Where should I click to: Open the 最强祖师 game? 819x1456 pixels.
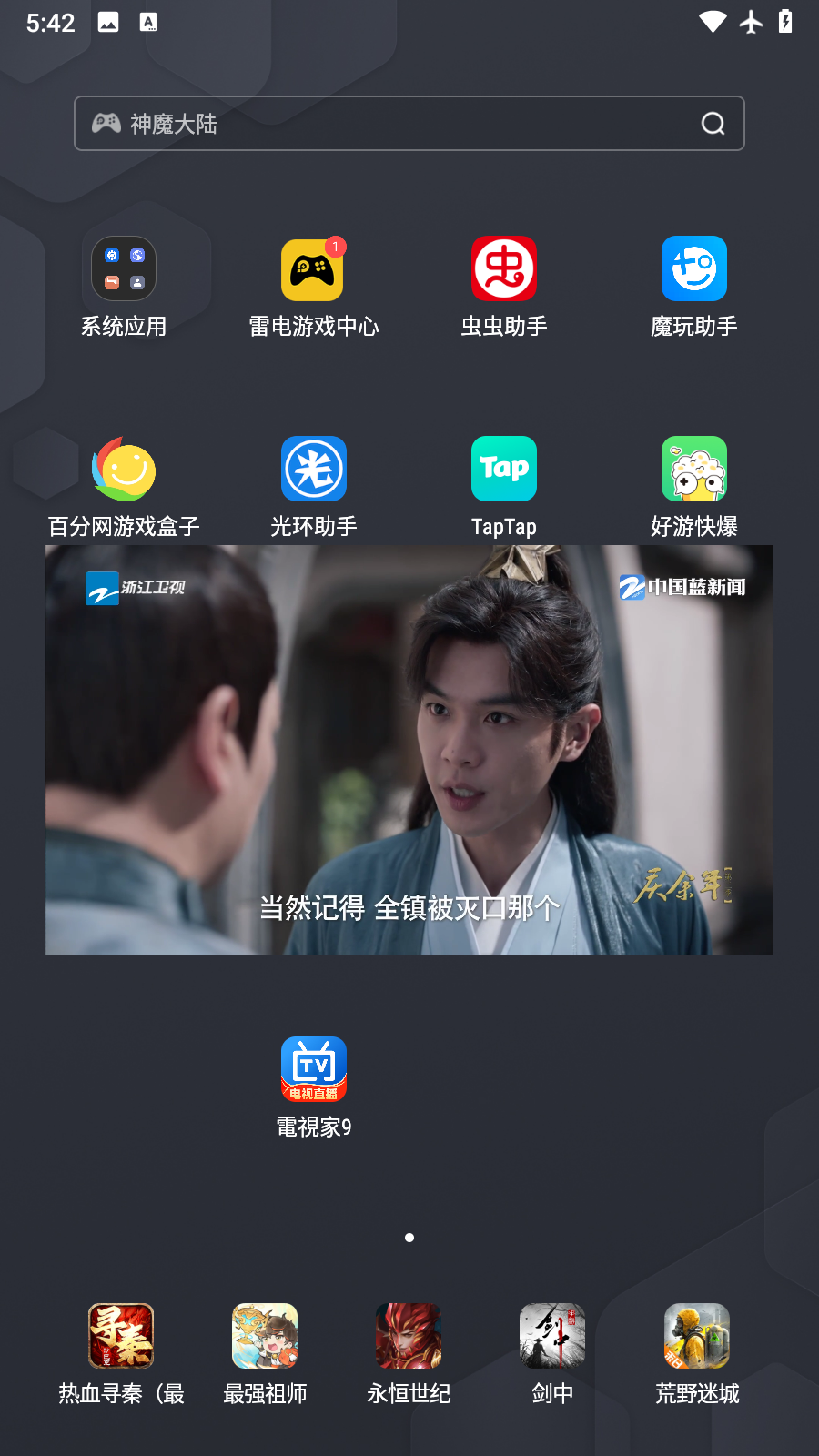coord(265,1336)
